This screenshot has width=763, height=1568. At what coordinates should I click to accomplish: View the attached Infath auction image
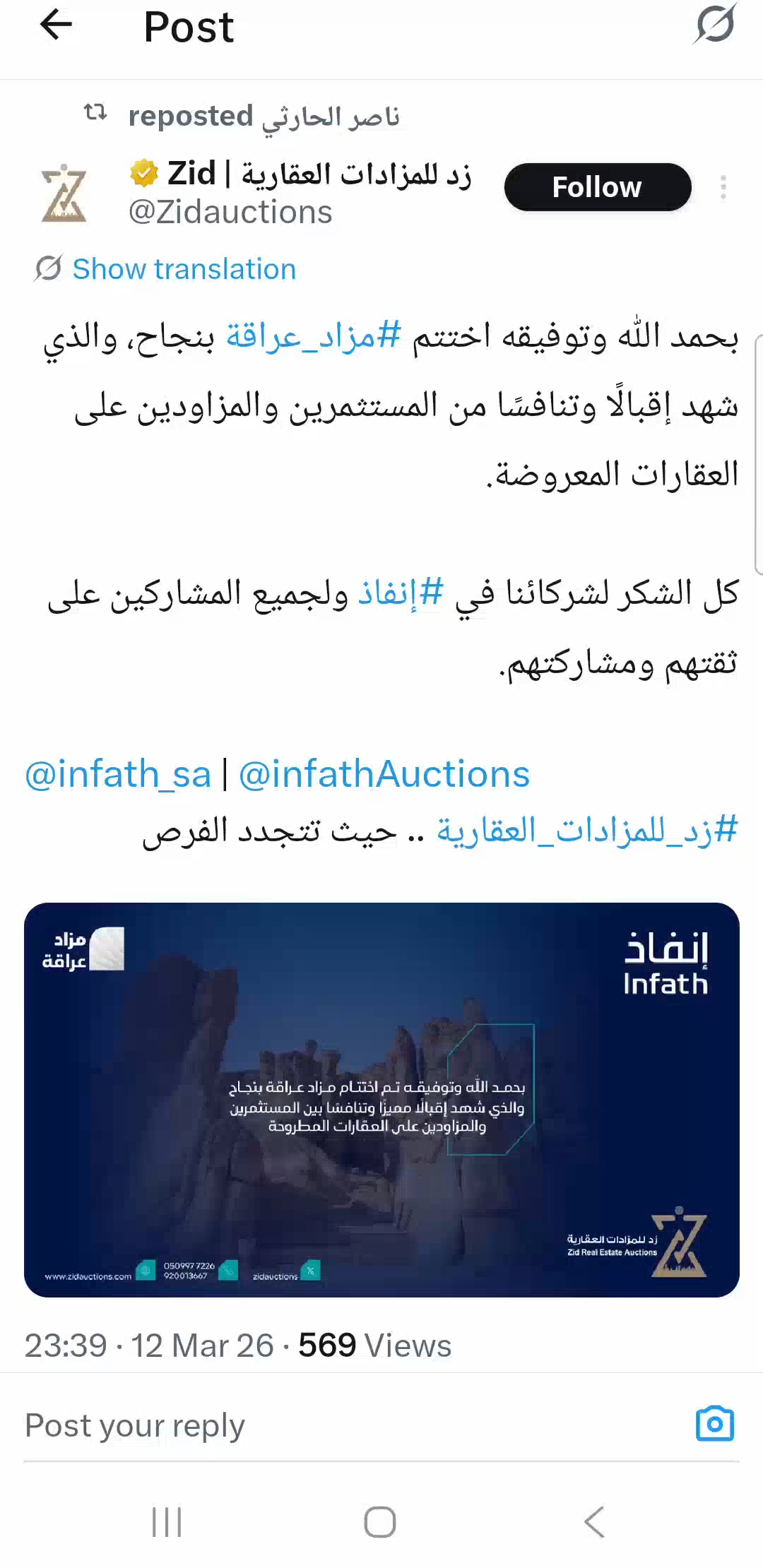pos(381,1099)
